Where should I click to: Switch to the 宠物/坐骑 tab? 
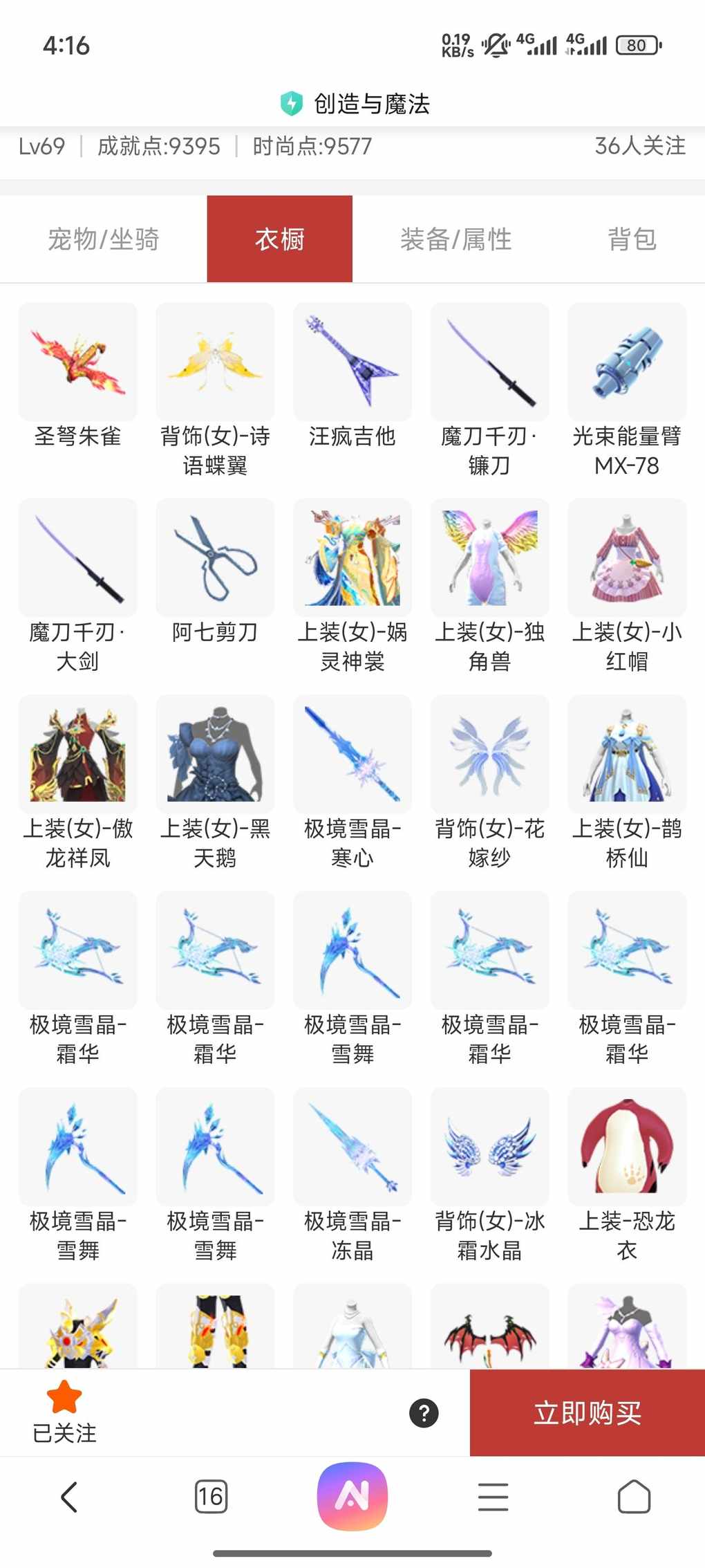point(104,239)
